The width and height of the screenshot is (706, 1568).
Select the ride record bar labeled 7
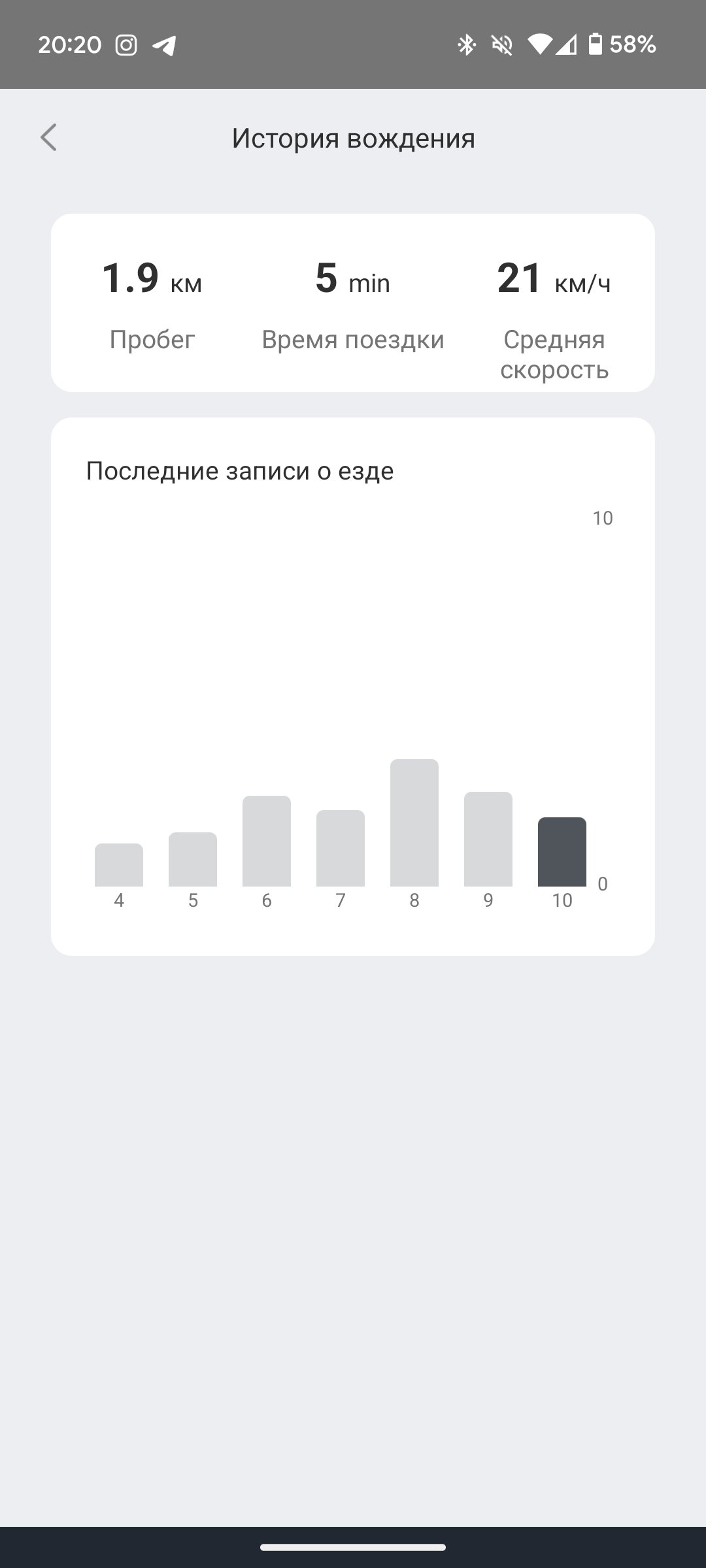pos(341,848)
